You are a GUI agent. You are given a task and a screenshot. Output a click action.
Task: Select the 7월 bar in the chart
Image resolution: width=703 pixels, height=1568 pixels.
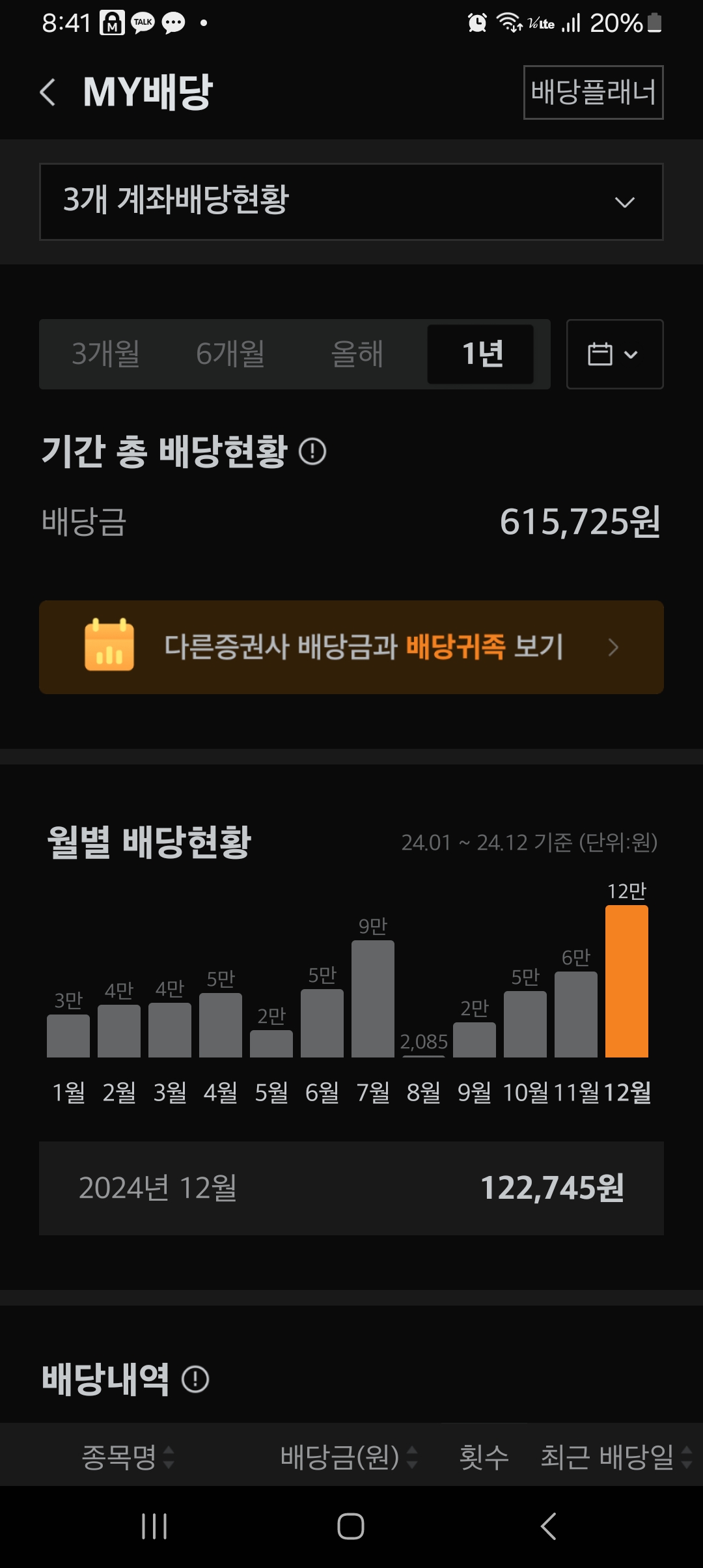373,998
